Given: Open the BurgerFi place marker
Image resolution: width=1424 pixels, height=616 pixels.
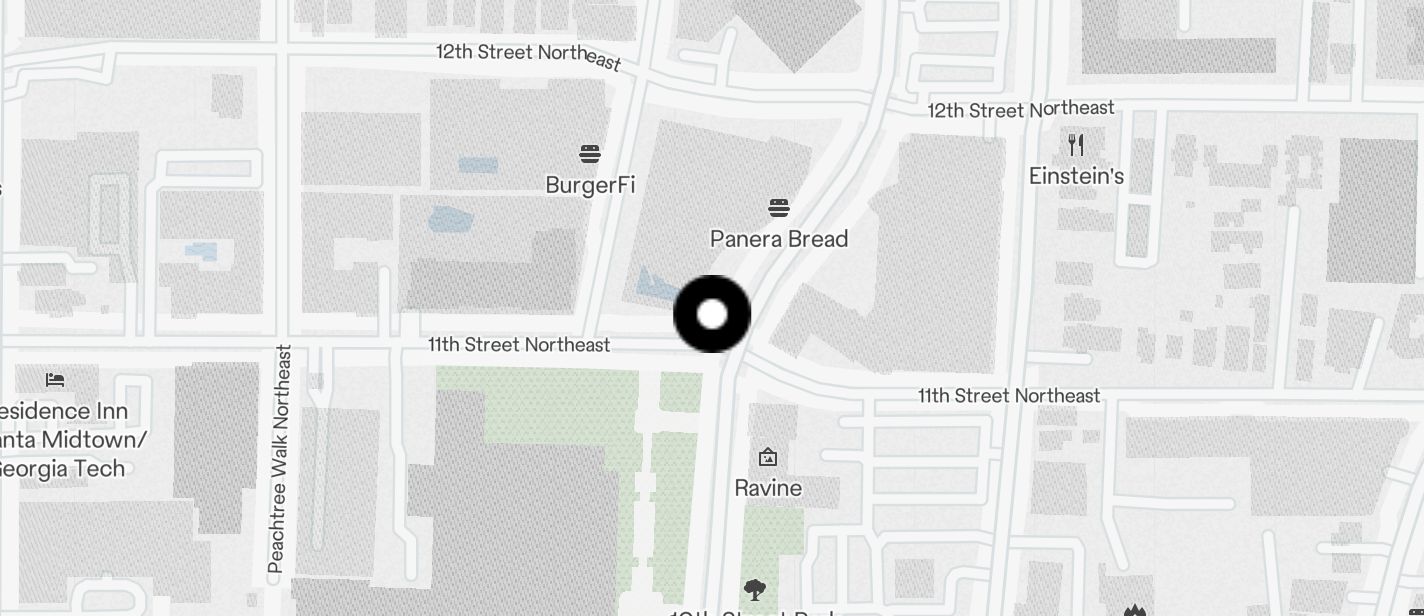Looking at the screenshot, I should pos(590,154).
